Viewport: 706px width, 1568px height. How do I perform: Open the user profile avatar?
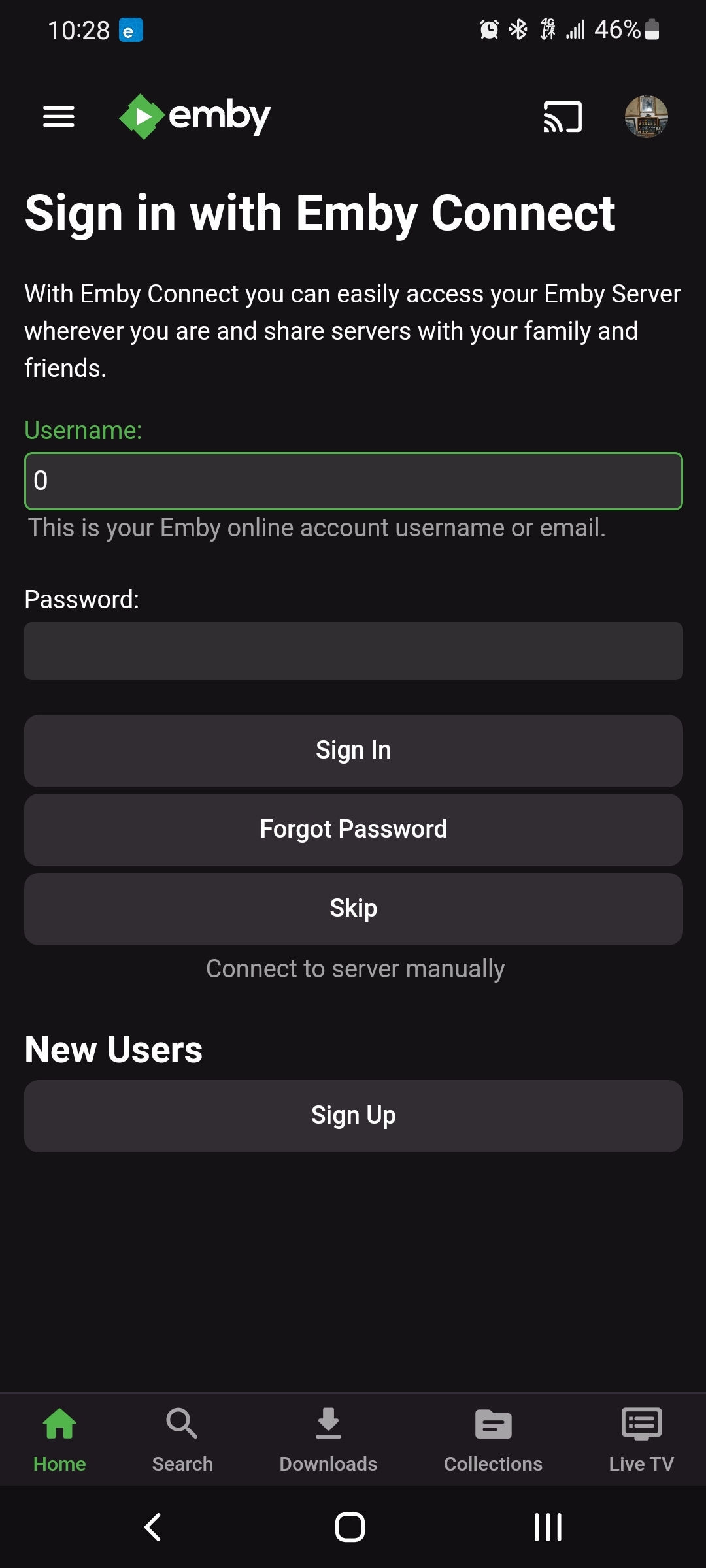pos(646,117)
